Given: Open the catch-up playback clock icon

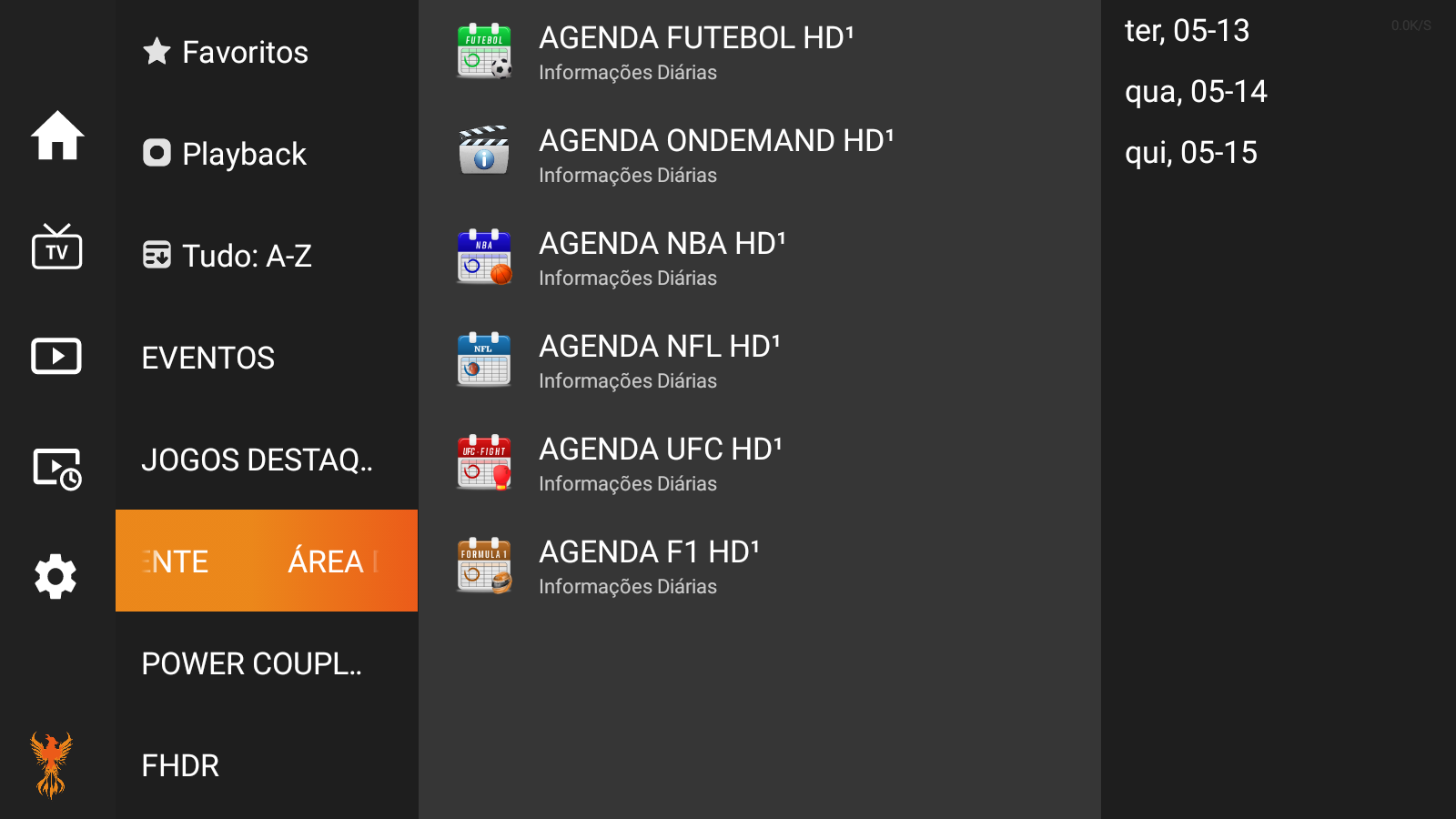Looking at the screenshot, I should [57, 469].
